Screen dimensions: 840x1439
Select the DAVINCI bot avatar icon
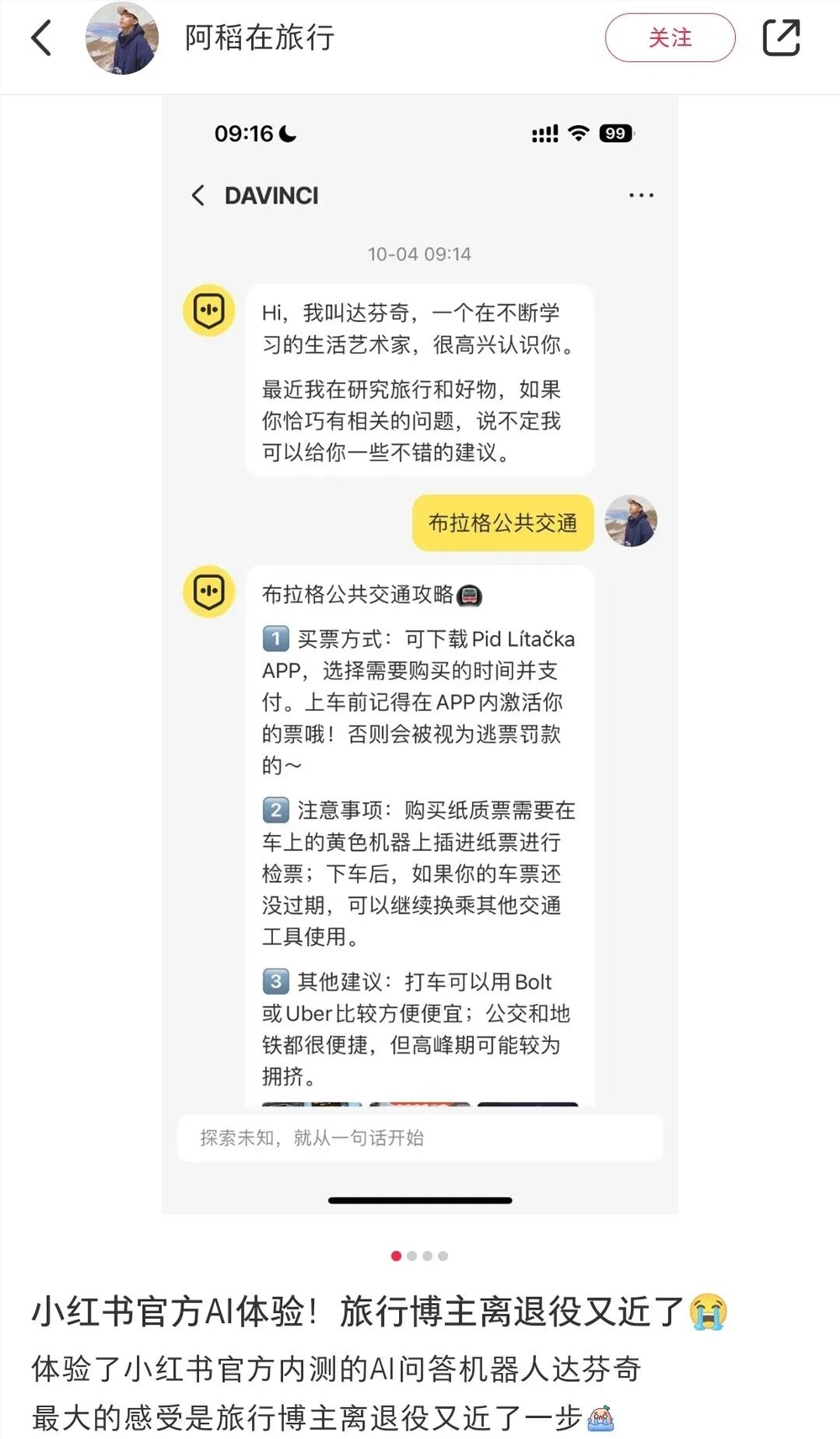coord(208,311)
